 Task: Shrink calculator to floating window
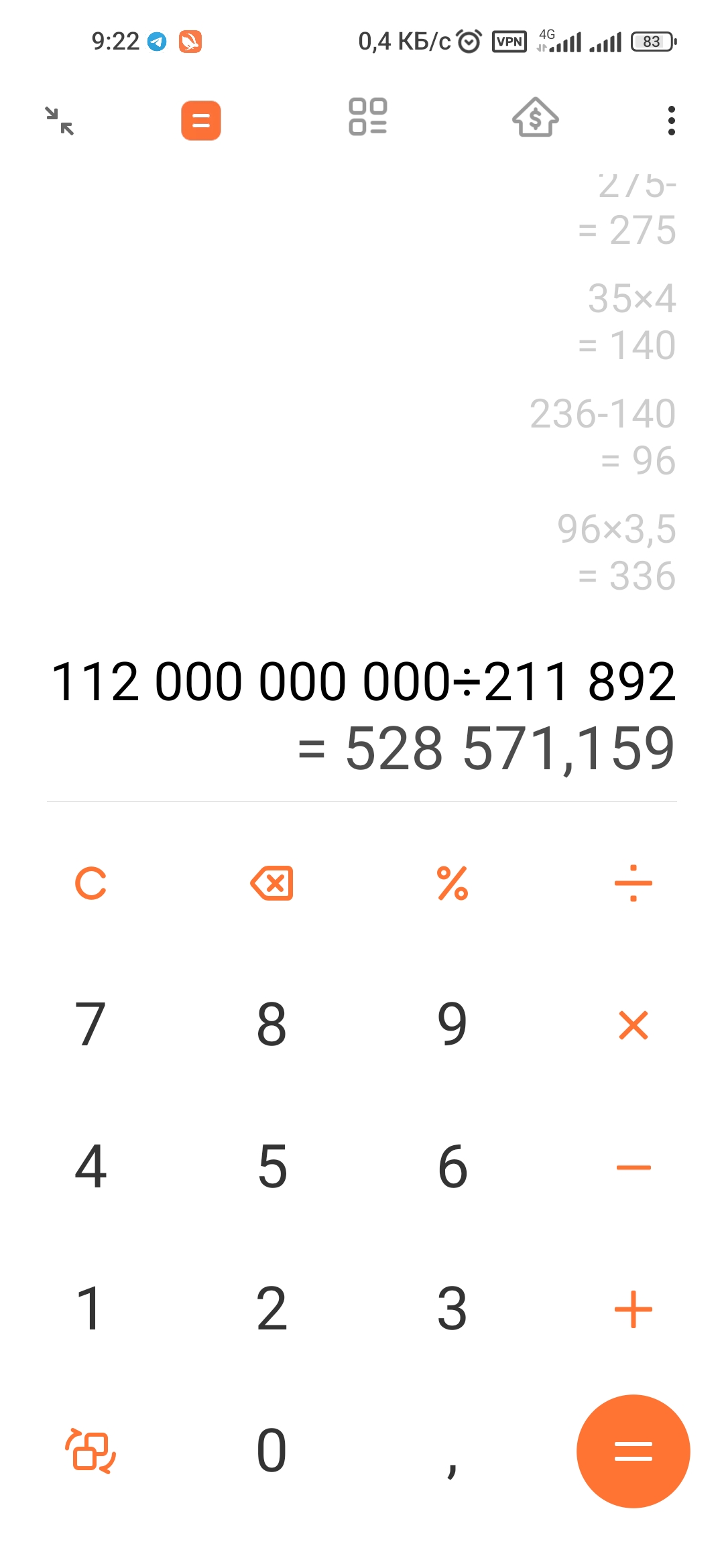click(x=60, y=121)
